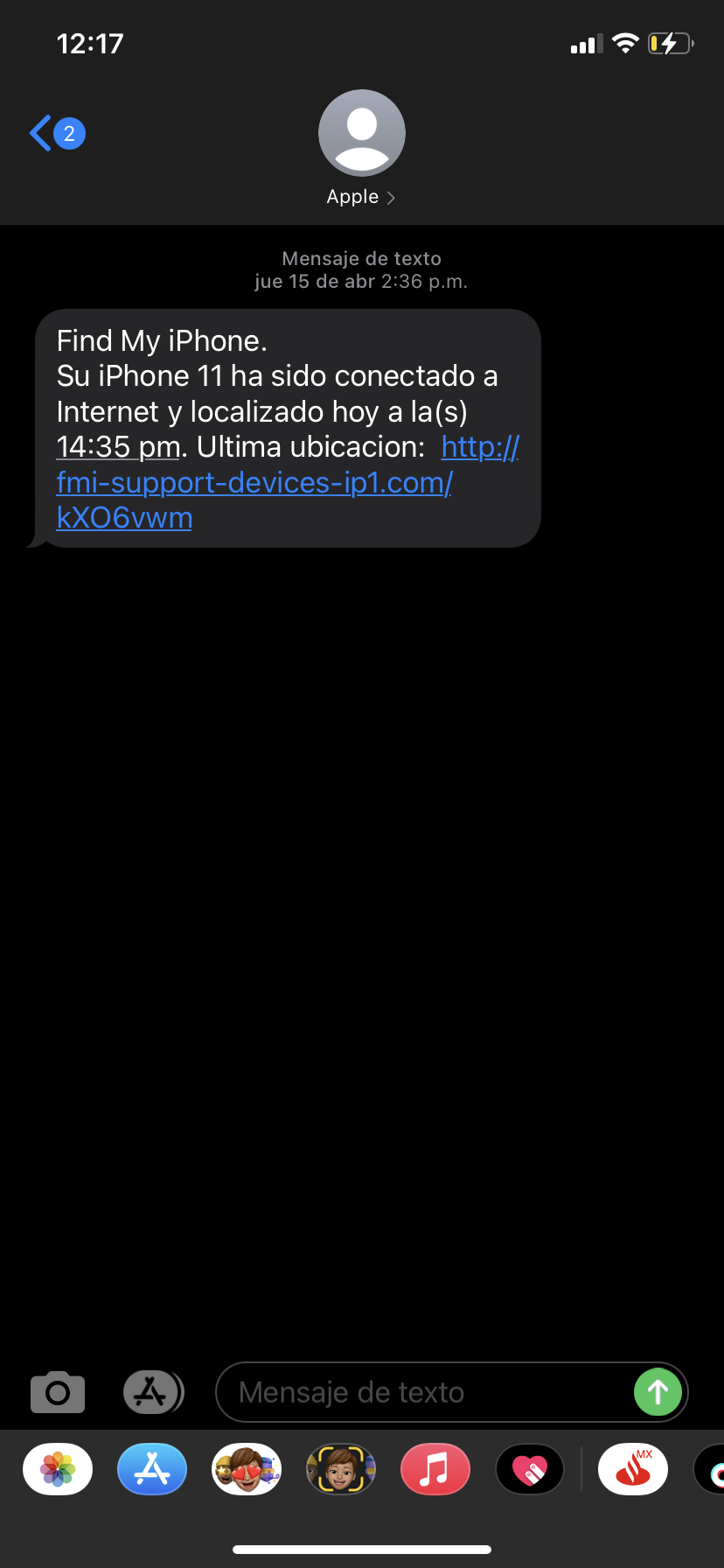The height and width of the screenshot is (1568, 724).
Task: Open the Music app in the drawer
Action: click(x=435, y=1469)
